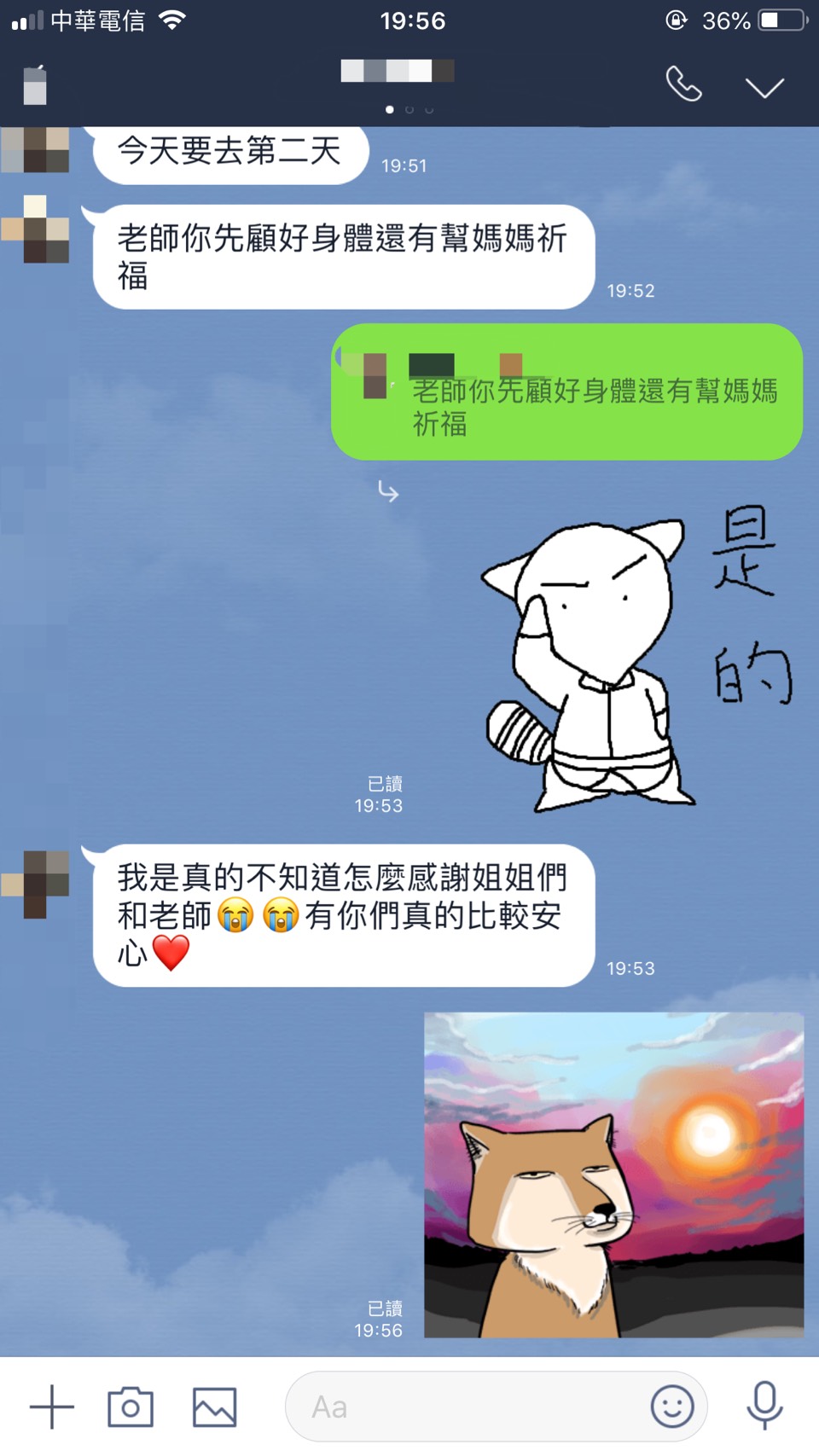
Task: Open sender's avatar beside 今天要去第二天 message
Action: tap(35, 150)
